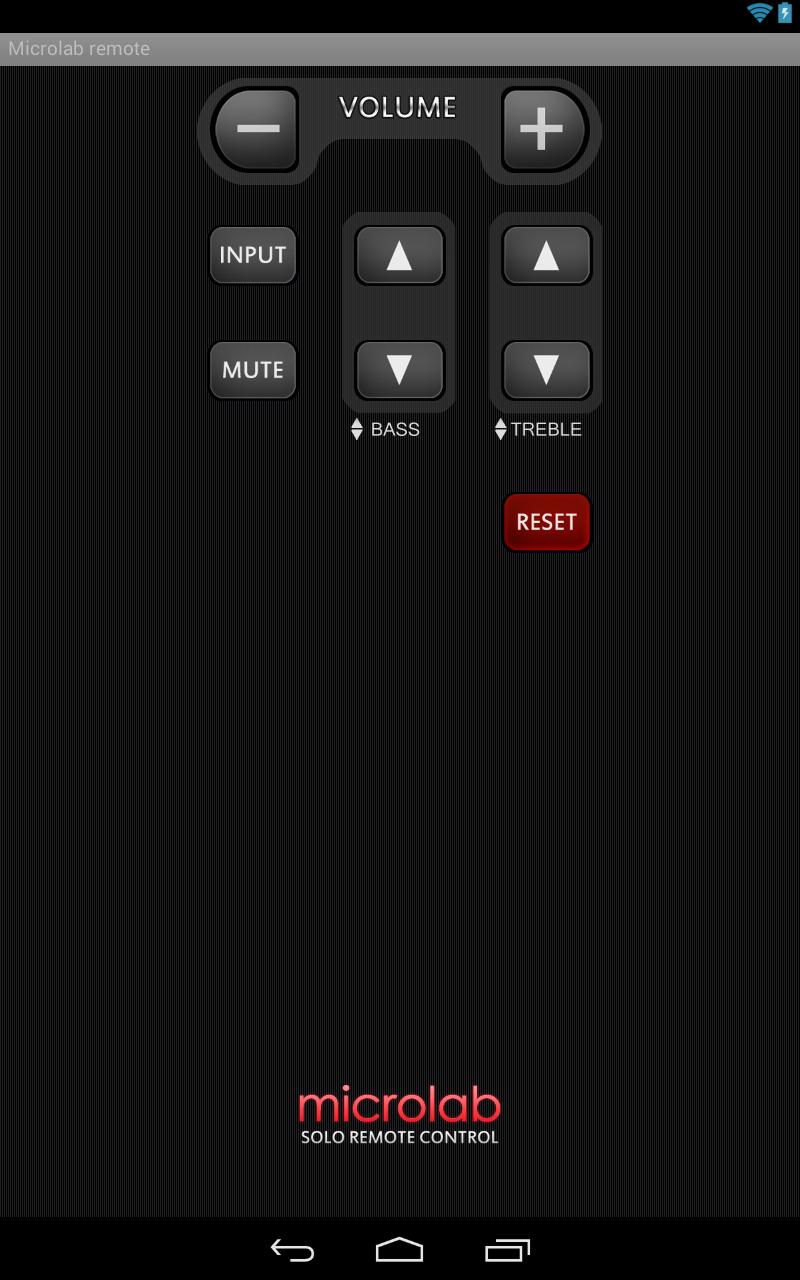Open the recent apps view
The image size is (800, 1280).
click(507, 1250)
